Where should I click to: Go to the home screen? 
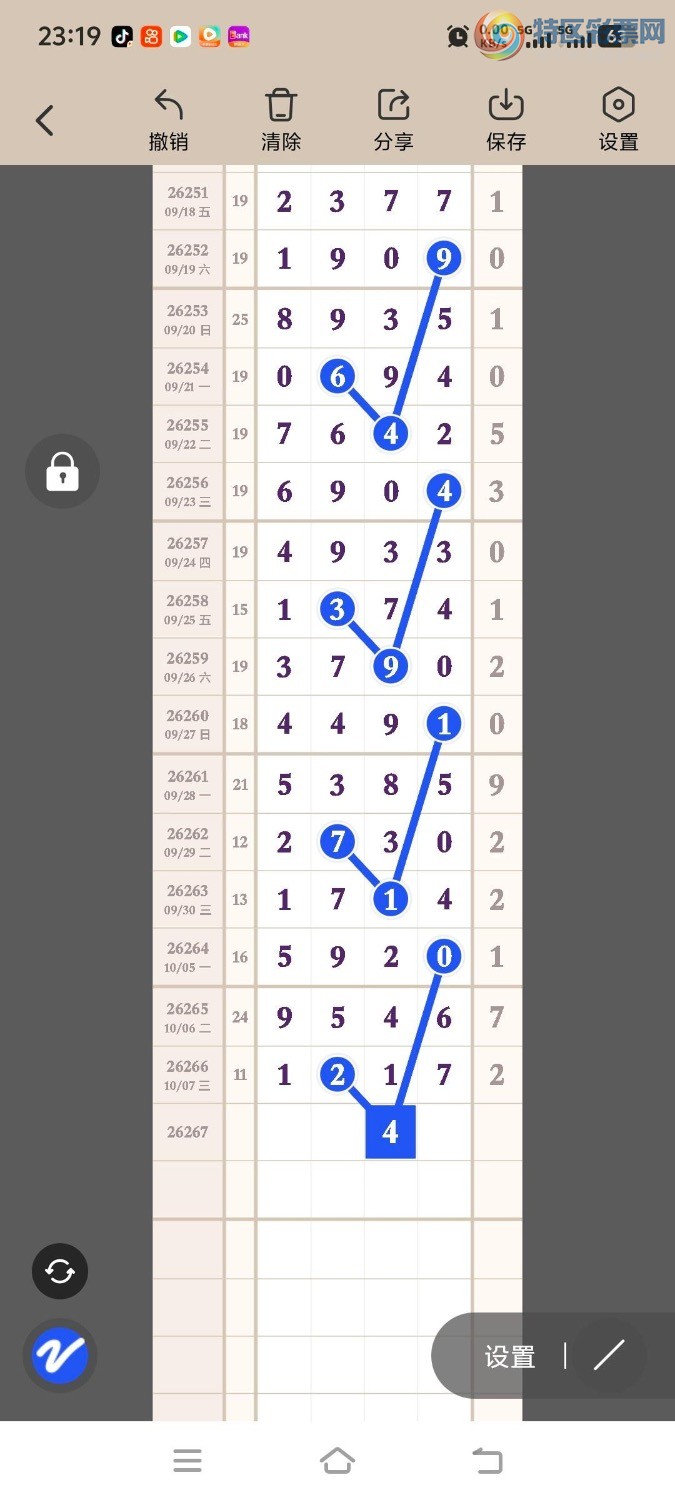337,1461
